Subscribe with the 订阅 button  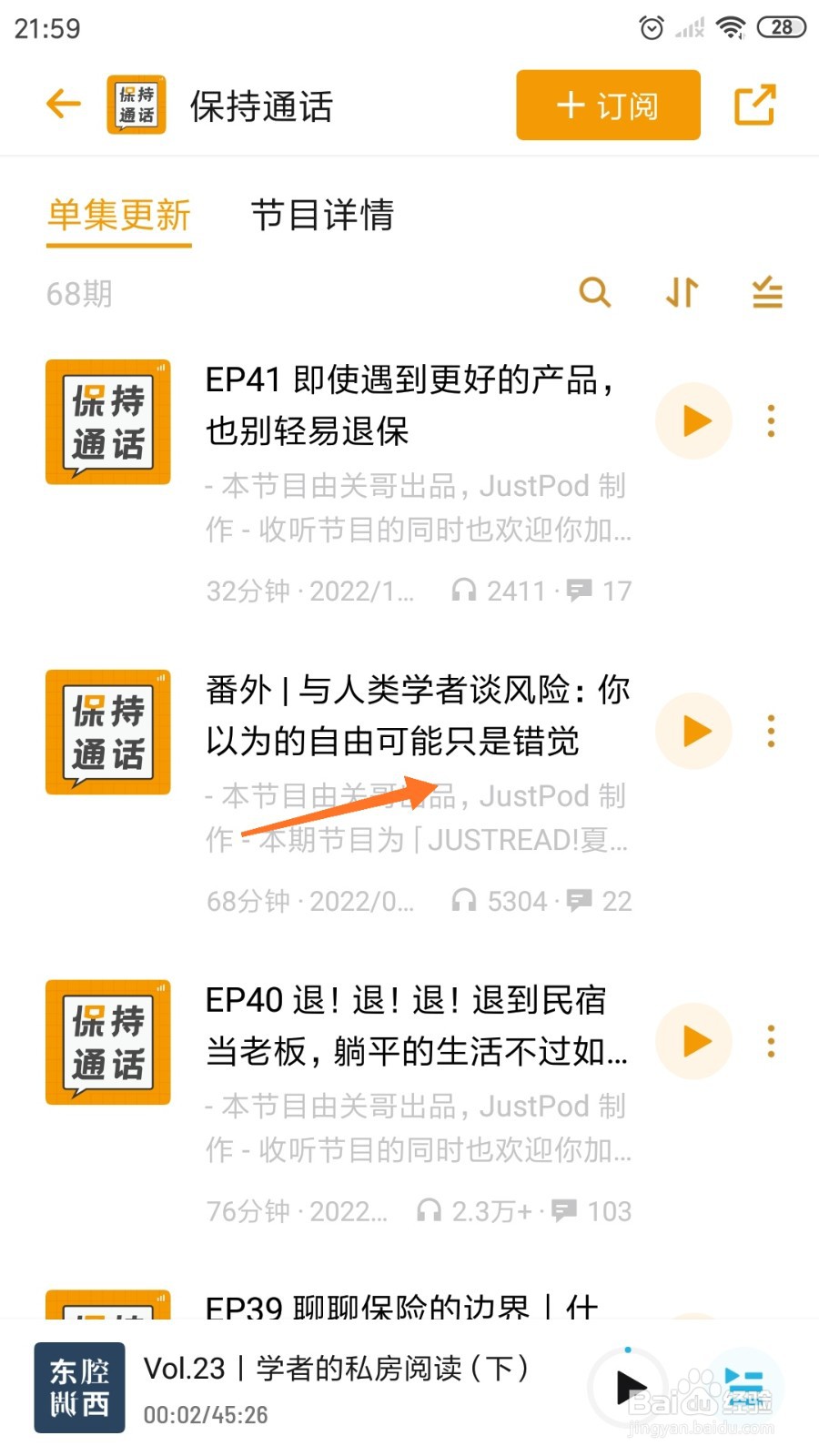point(608,106)
